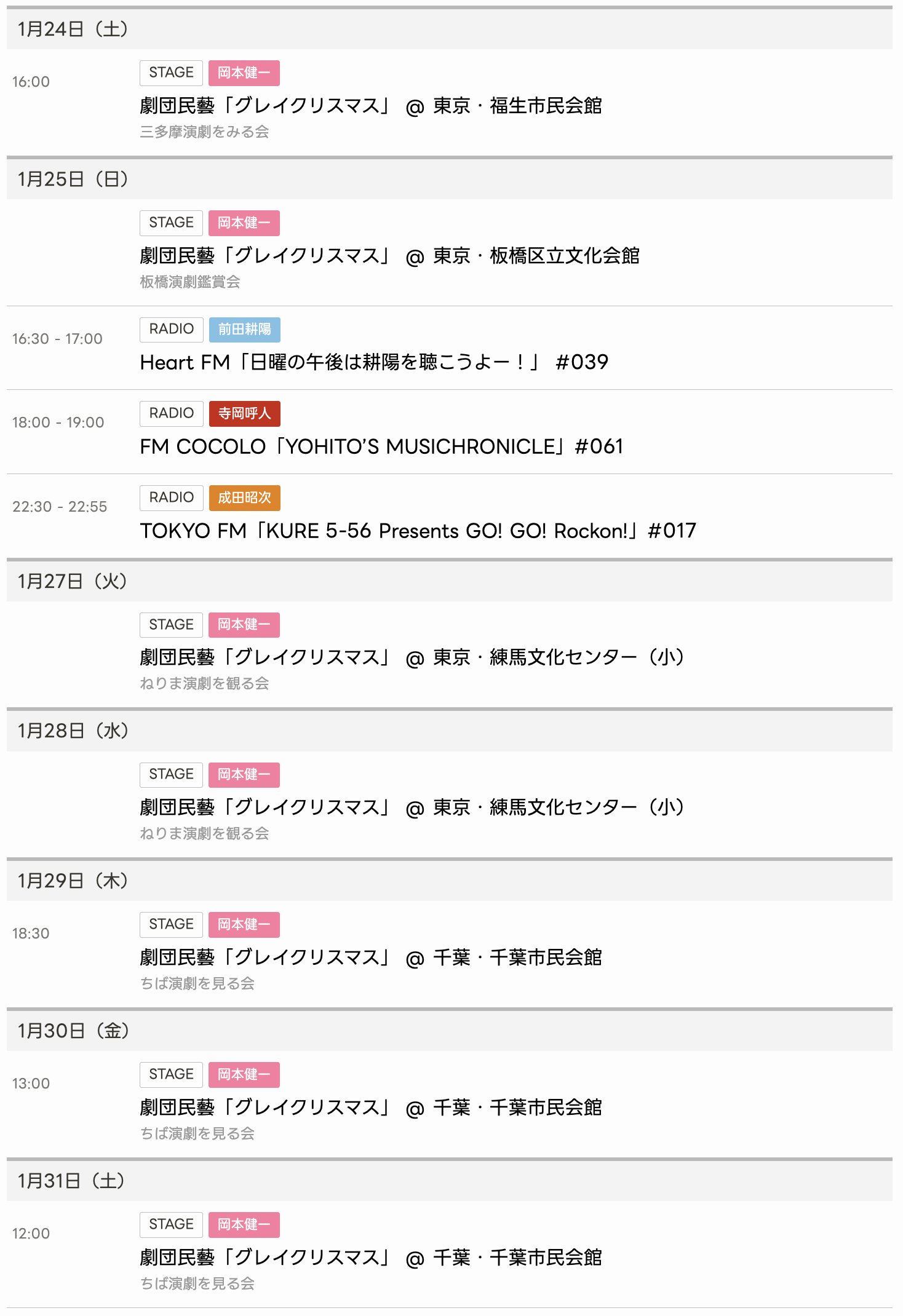Open Heart FM 日曜の午後は耕陽を聴こうよー #039
Viewport: 903px width, 1316px height.
tap(374, 362)
